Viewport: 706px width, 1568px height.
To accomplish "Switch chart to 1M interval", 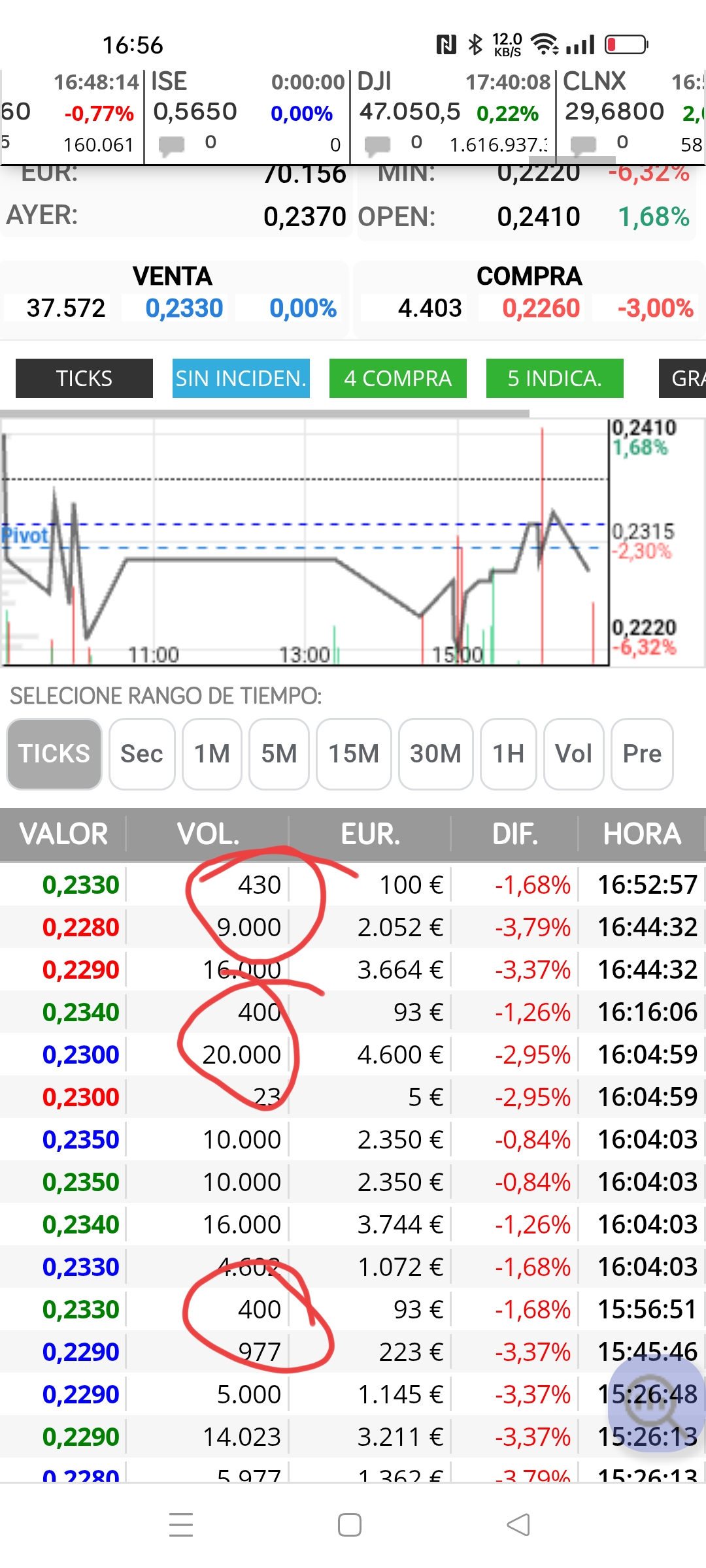I will pos(212,754).
